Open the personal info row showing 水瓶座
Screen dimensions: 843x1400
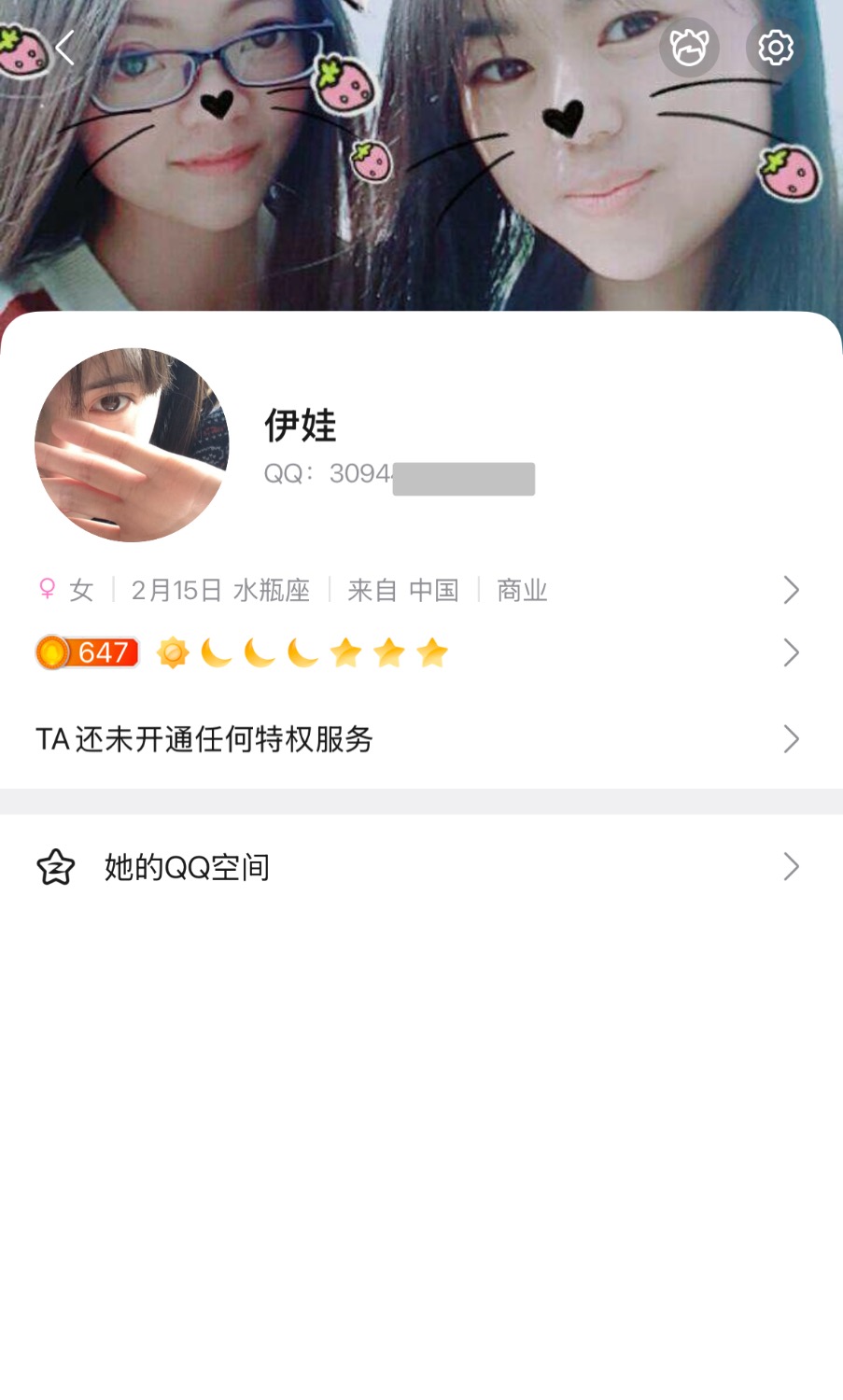[x=420, y=590]
